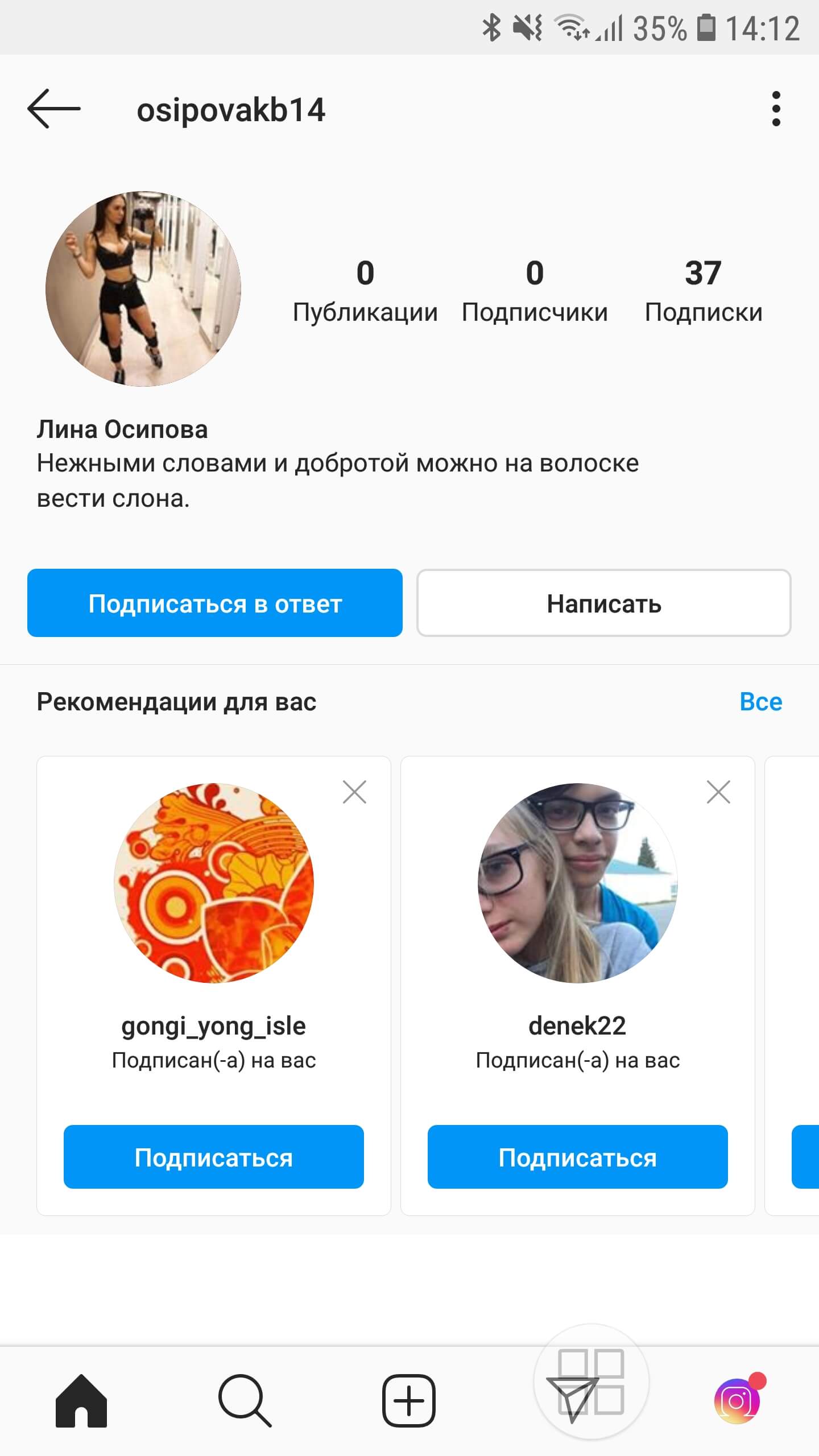The image size is (819, 1456).
Task: Tap Подписаться в ответ button
Action: pos(215,603)
